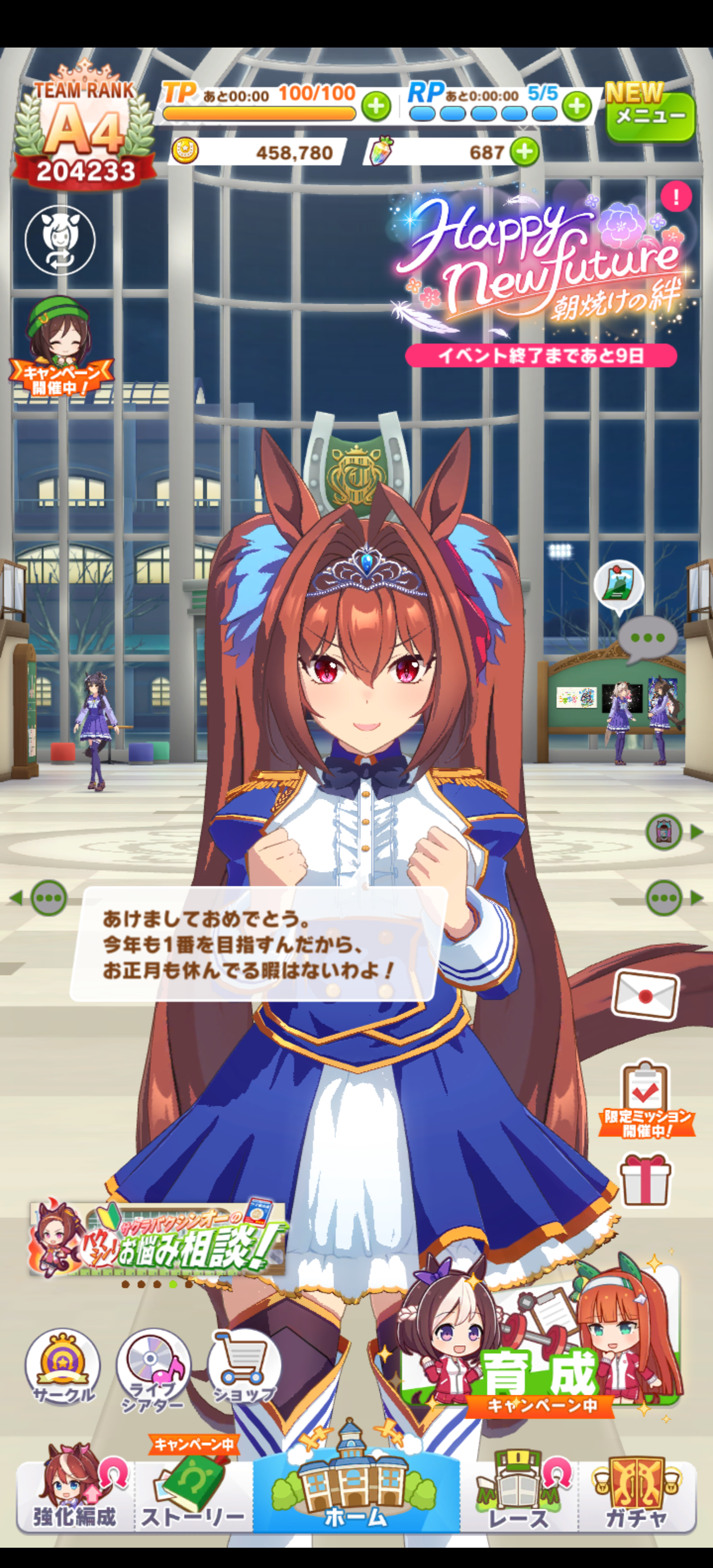
Task: Open the green メニュー button
Action: [650, 114]
